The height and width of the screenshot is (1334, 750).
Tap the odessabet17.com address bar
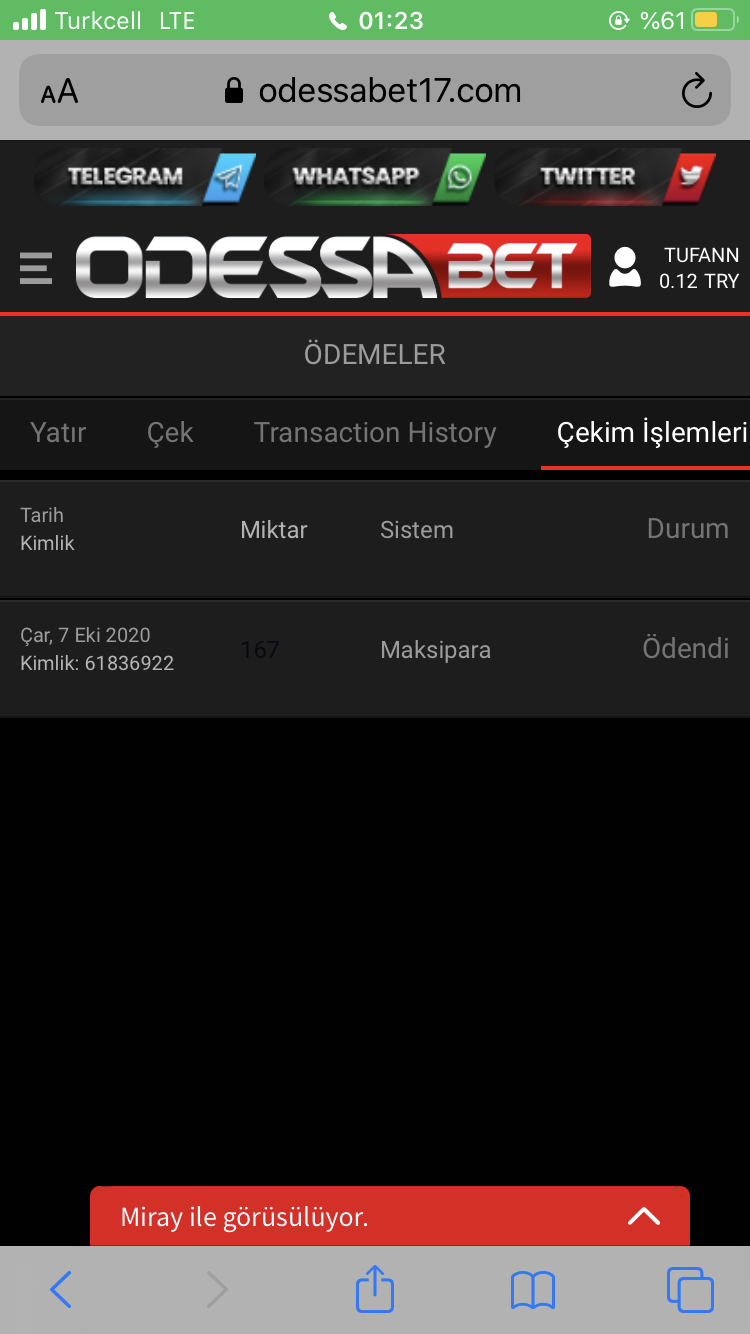[375, 92]
